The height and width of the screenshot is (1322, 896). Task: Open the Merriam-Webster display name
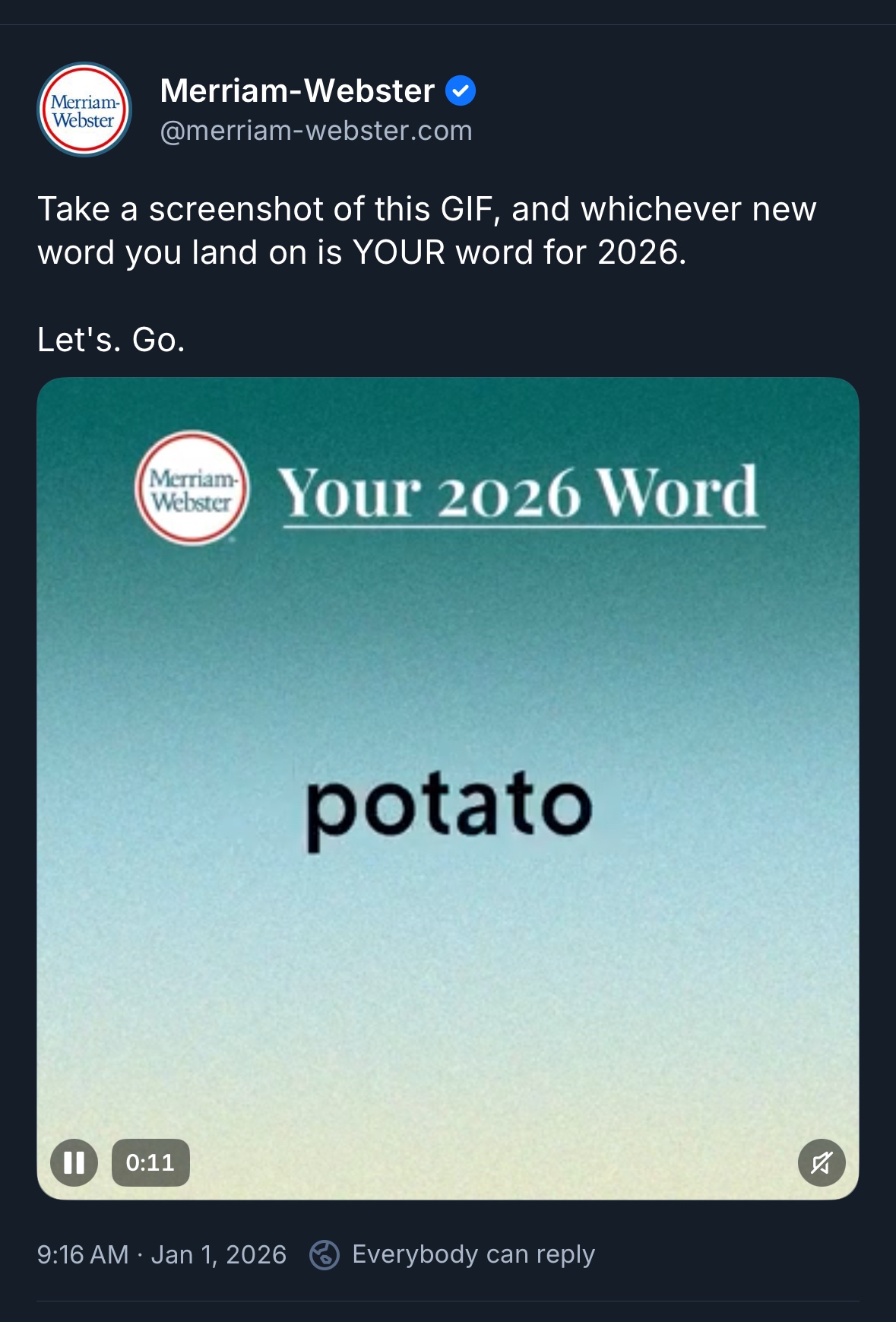pos(297,90)
